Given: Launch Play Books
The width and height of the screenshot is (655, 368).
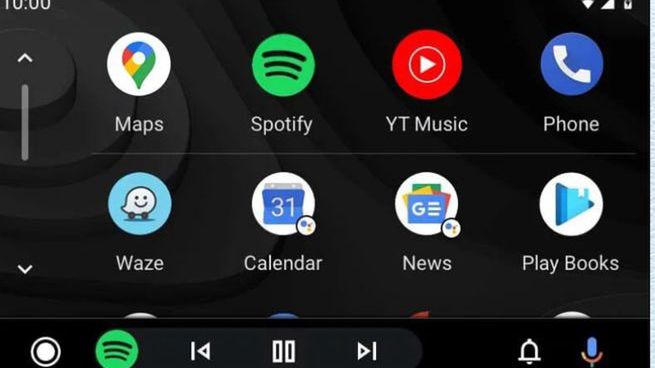Looking at the screenshot, I should [x=571, y=204].
